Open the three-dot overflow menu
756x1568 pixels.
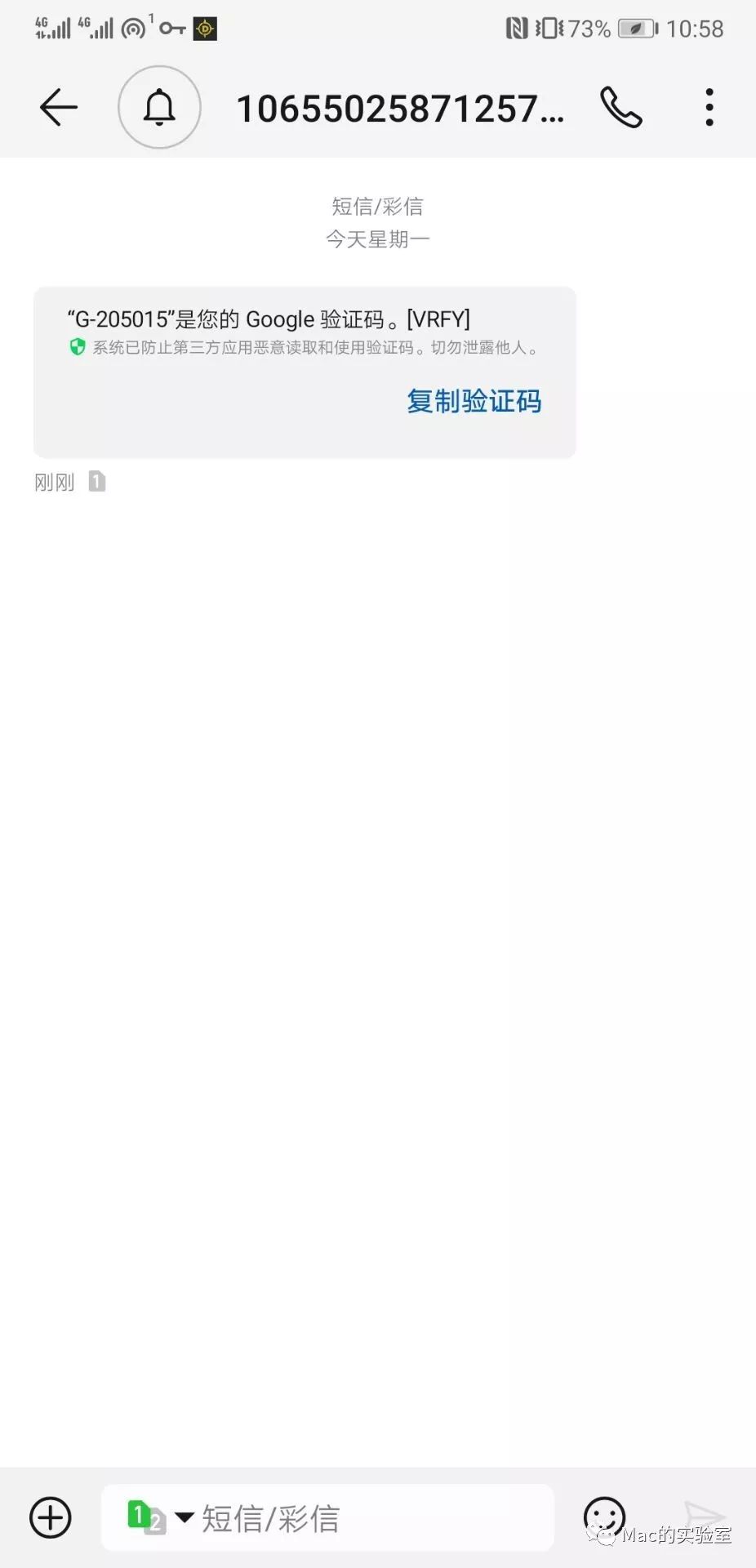point(709,107)
